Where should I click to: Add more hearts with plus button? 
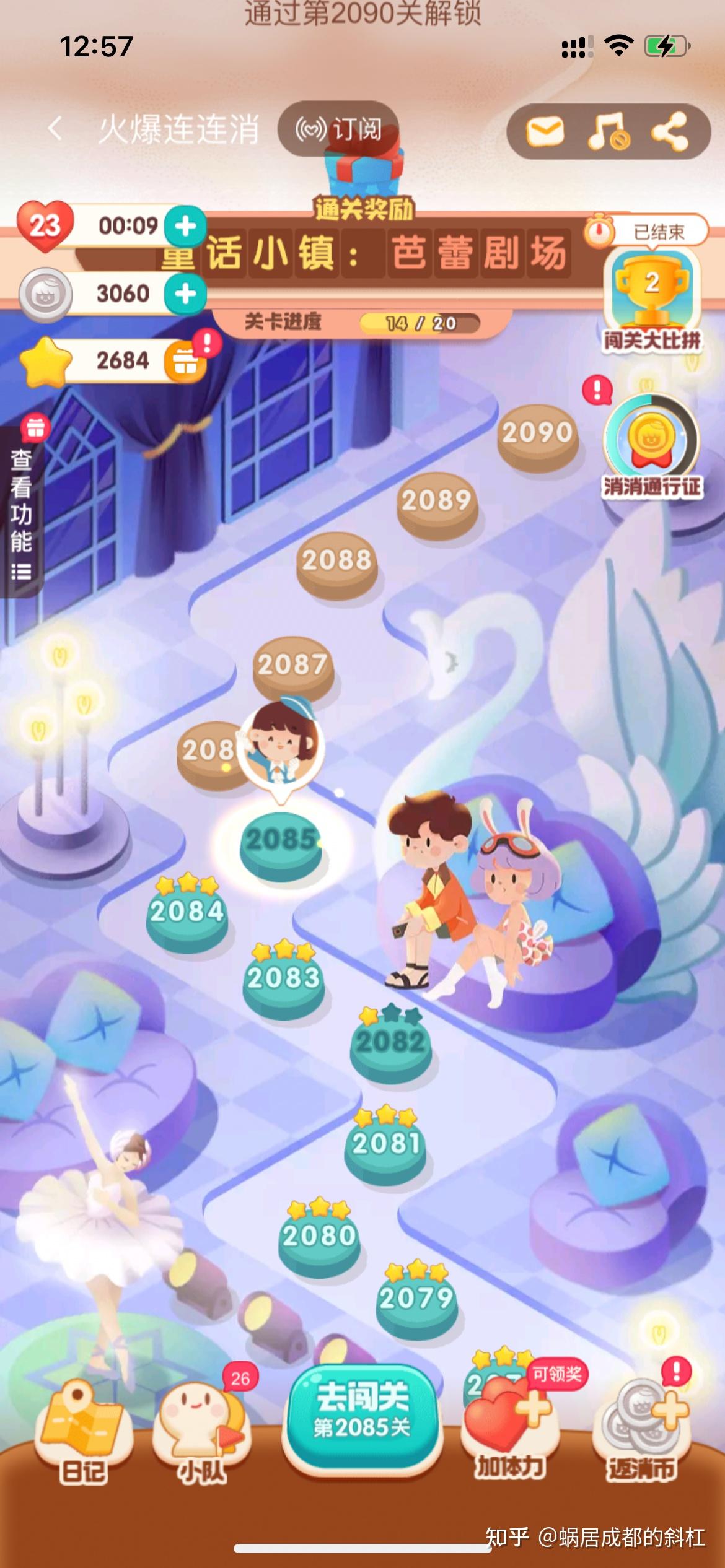[x=185, y=226]
